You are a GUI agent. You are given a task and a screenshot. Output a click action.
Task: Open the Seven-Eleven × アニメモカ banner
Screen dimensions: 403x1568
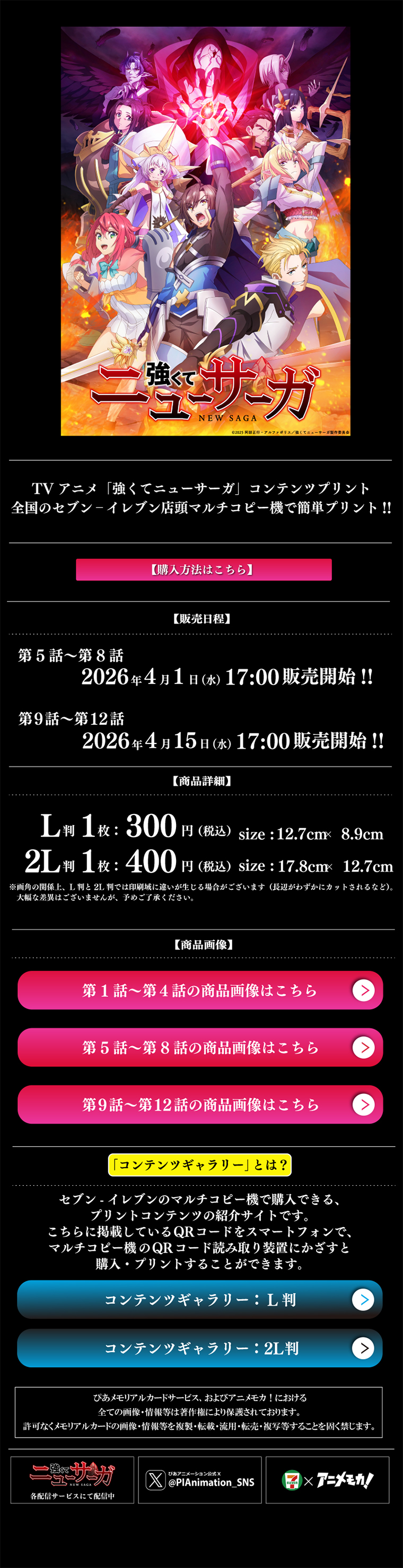point(327,1480)
